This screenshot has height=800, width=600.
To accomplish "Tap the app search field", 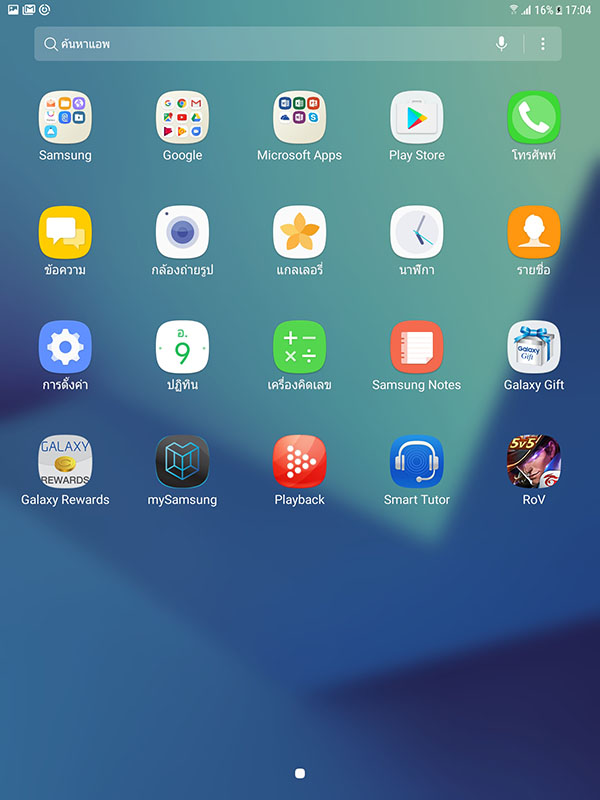I will 260,44.
